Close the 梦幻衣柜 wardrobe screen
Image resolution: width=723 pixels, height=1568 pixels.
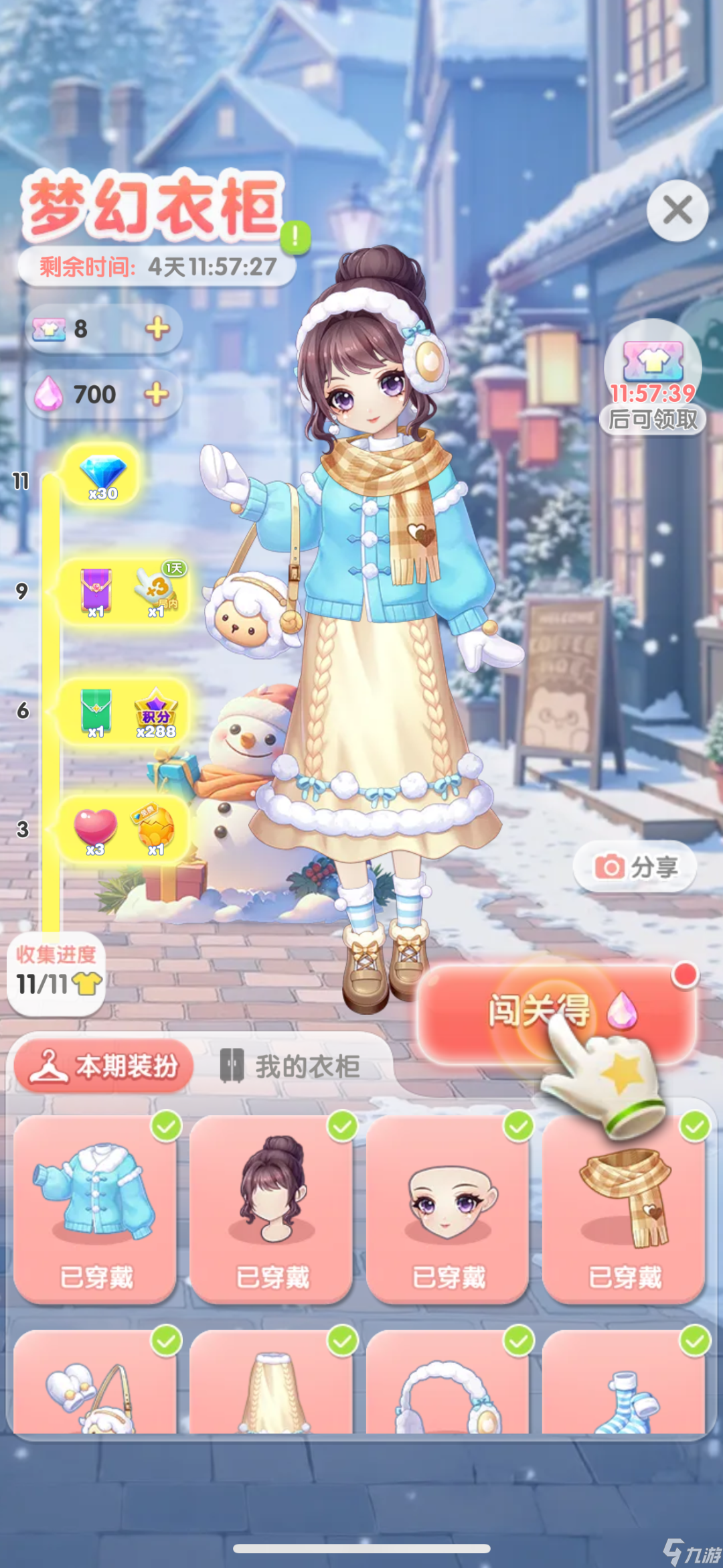677,210
